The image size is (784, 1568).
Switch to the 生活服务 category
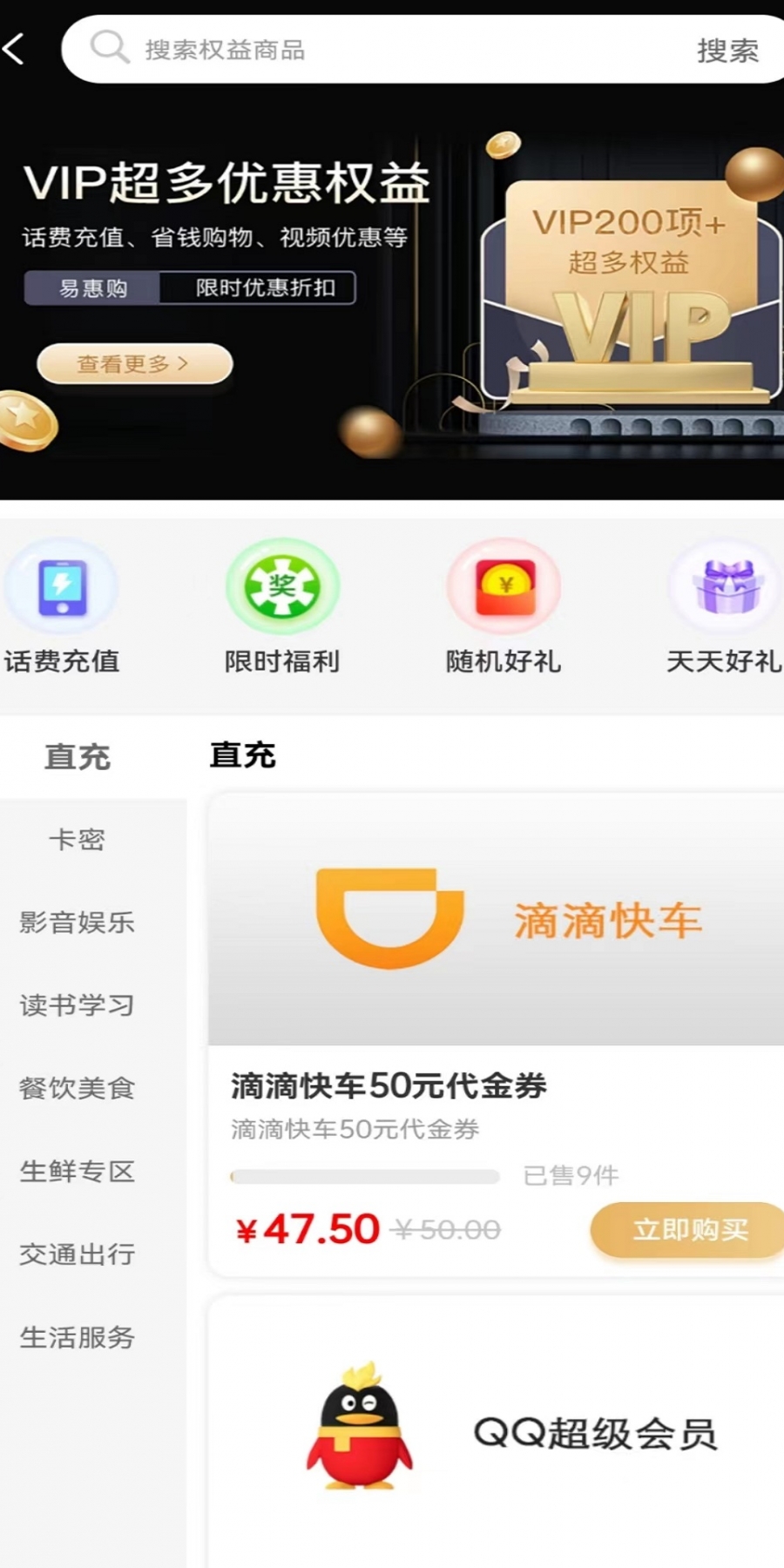(x=78, y=1337)
